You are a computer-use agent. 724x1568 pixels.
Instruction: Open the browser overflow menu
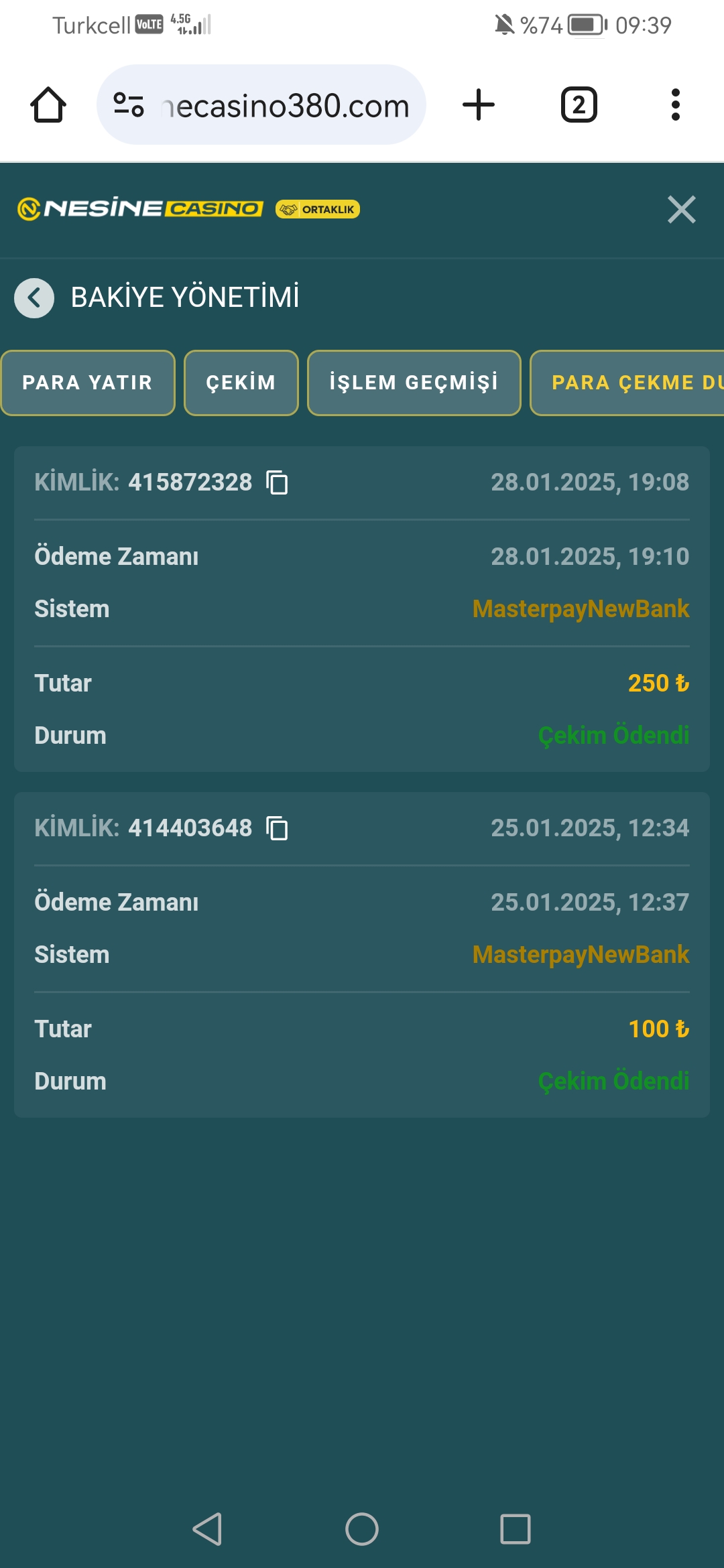pos(675,105)
